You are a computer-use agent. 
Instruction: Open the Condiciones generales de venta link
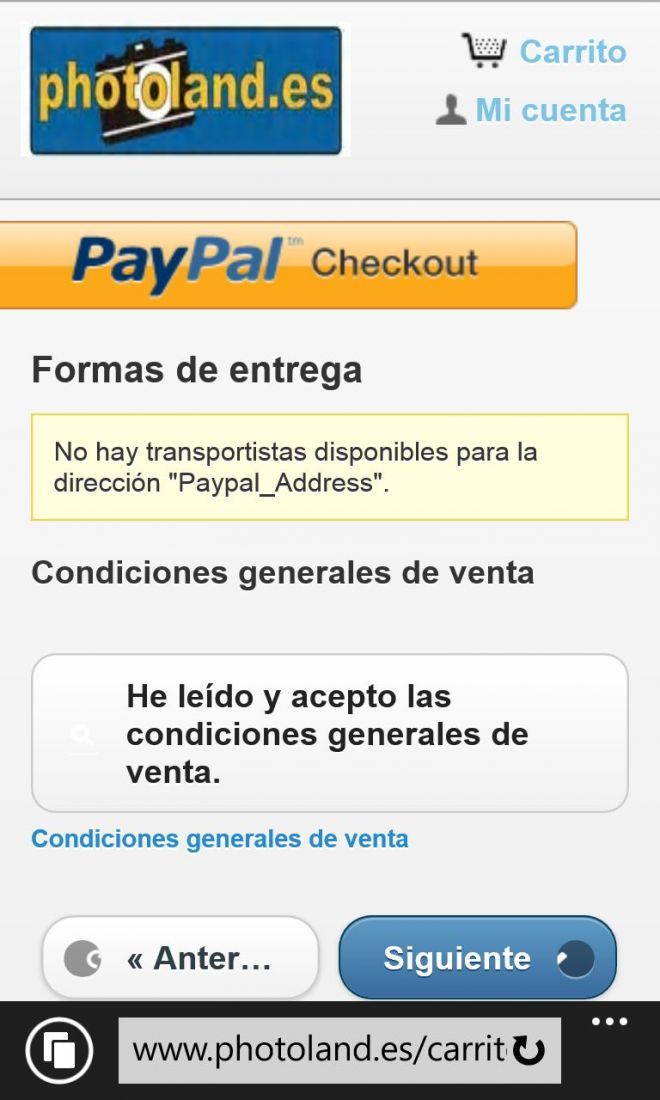click(x=220, y=838)
